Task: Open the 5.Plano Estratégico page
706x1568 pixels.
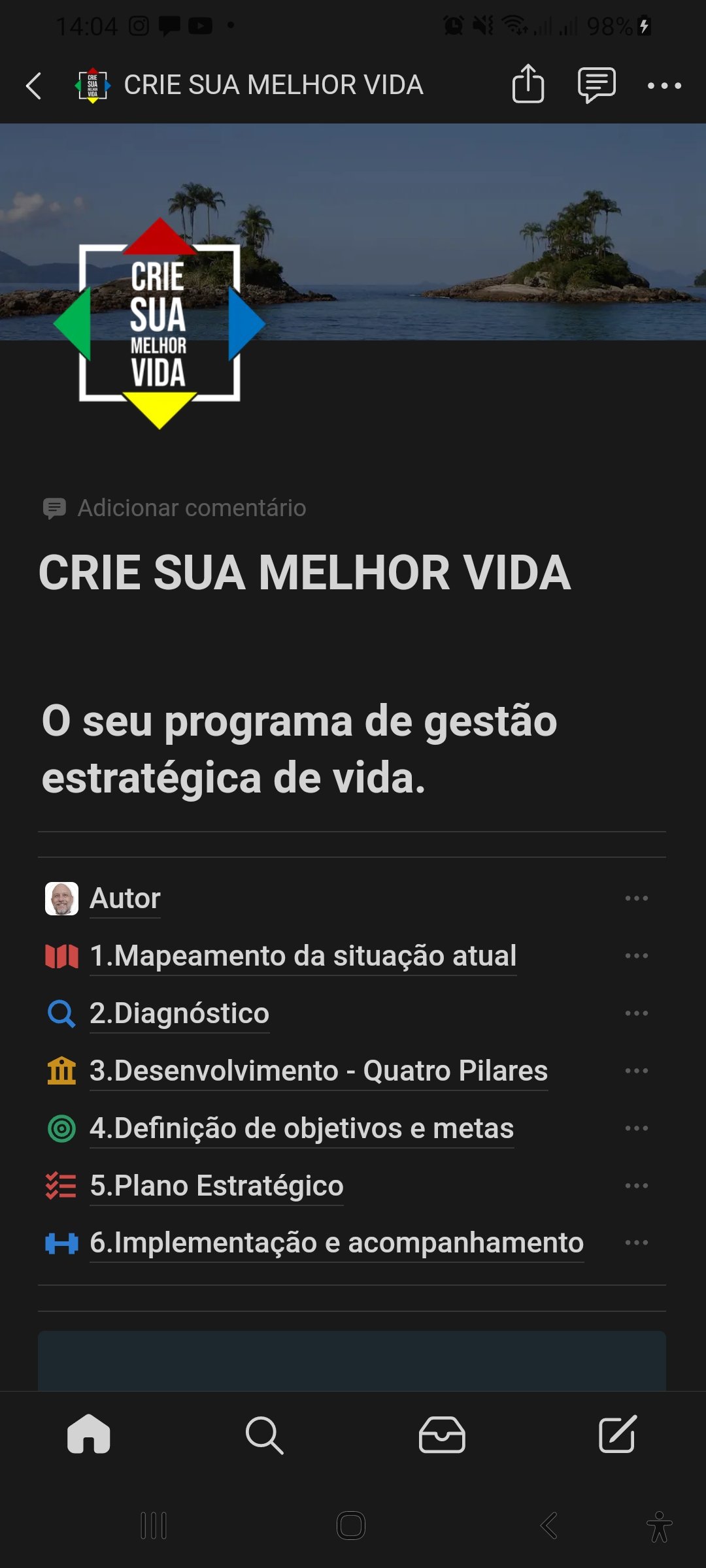Action: pos(216,1186)
